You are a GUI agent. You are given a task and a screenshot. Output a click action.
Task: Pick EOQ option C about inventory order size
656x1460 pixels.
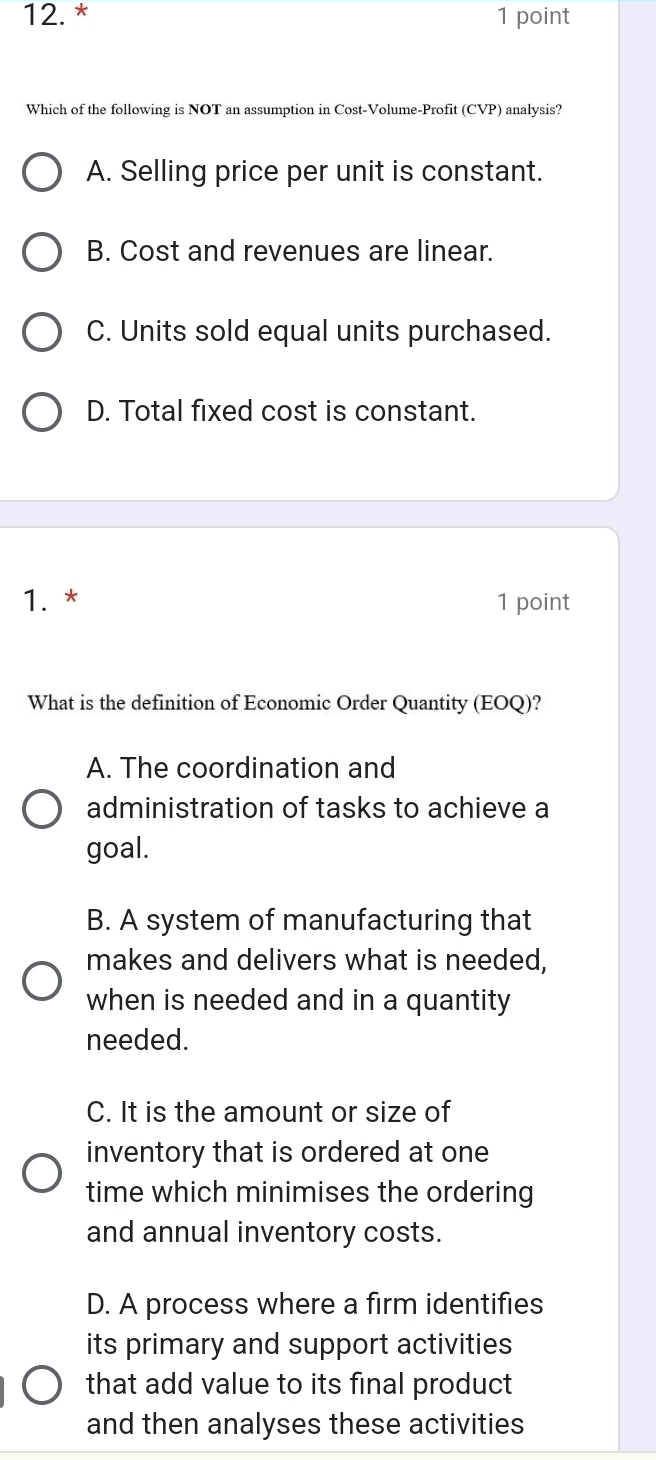coord(41,1173)
